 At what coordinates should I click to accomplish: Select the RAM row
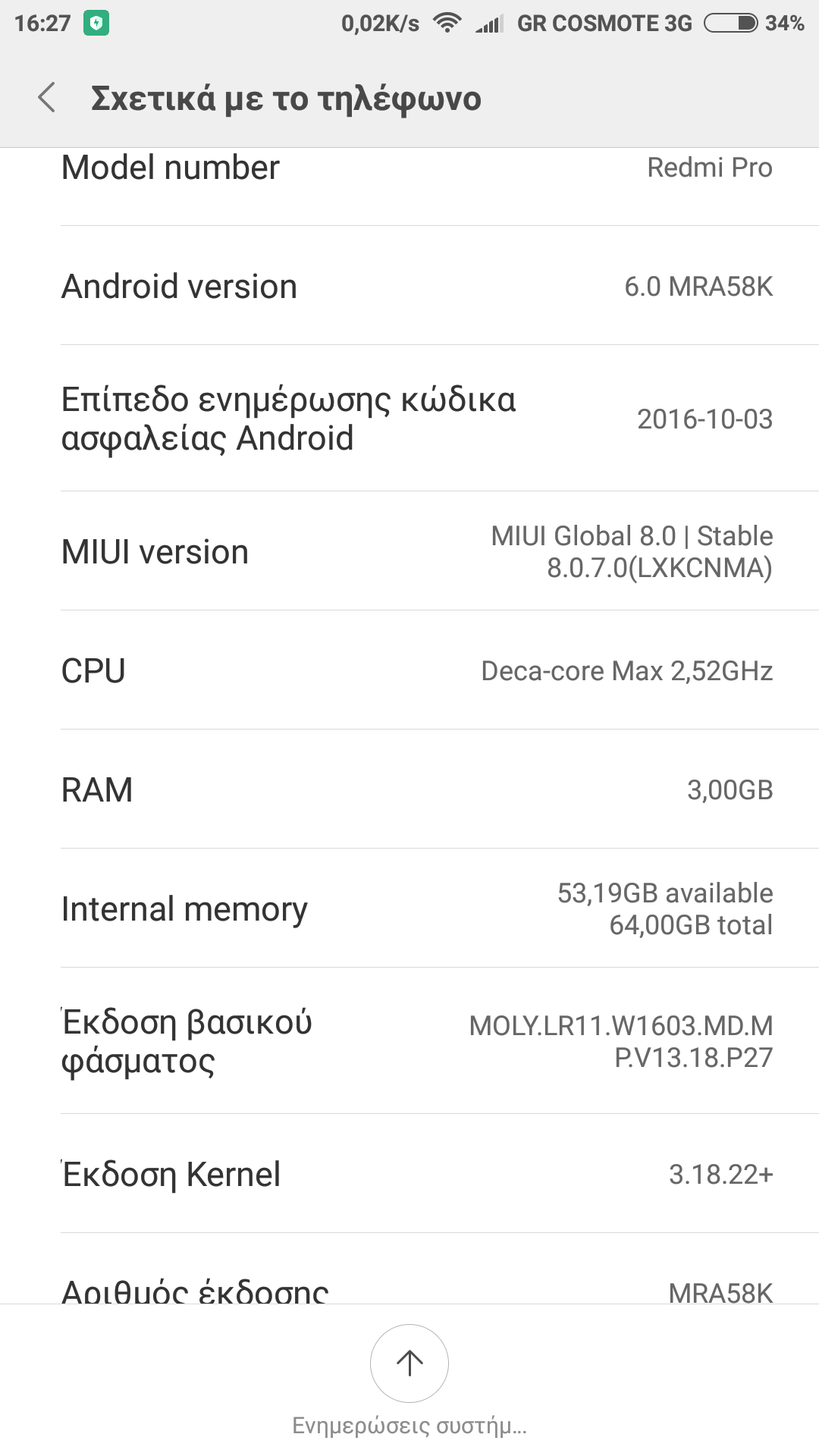409,789
